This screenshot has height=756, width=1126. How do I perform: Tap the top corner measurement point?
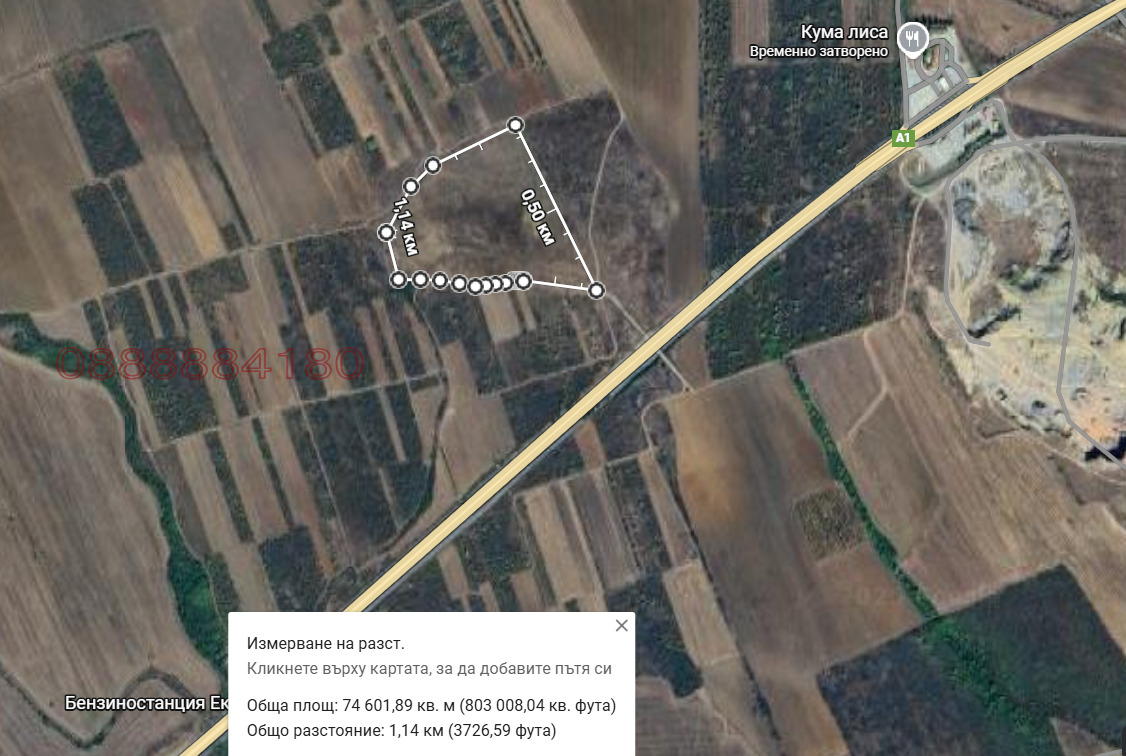point(515,125)
